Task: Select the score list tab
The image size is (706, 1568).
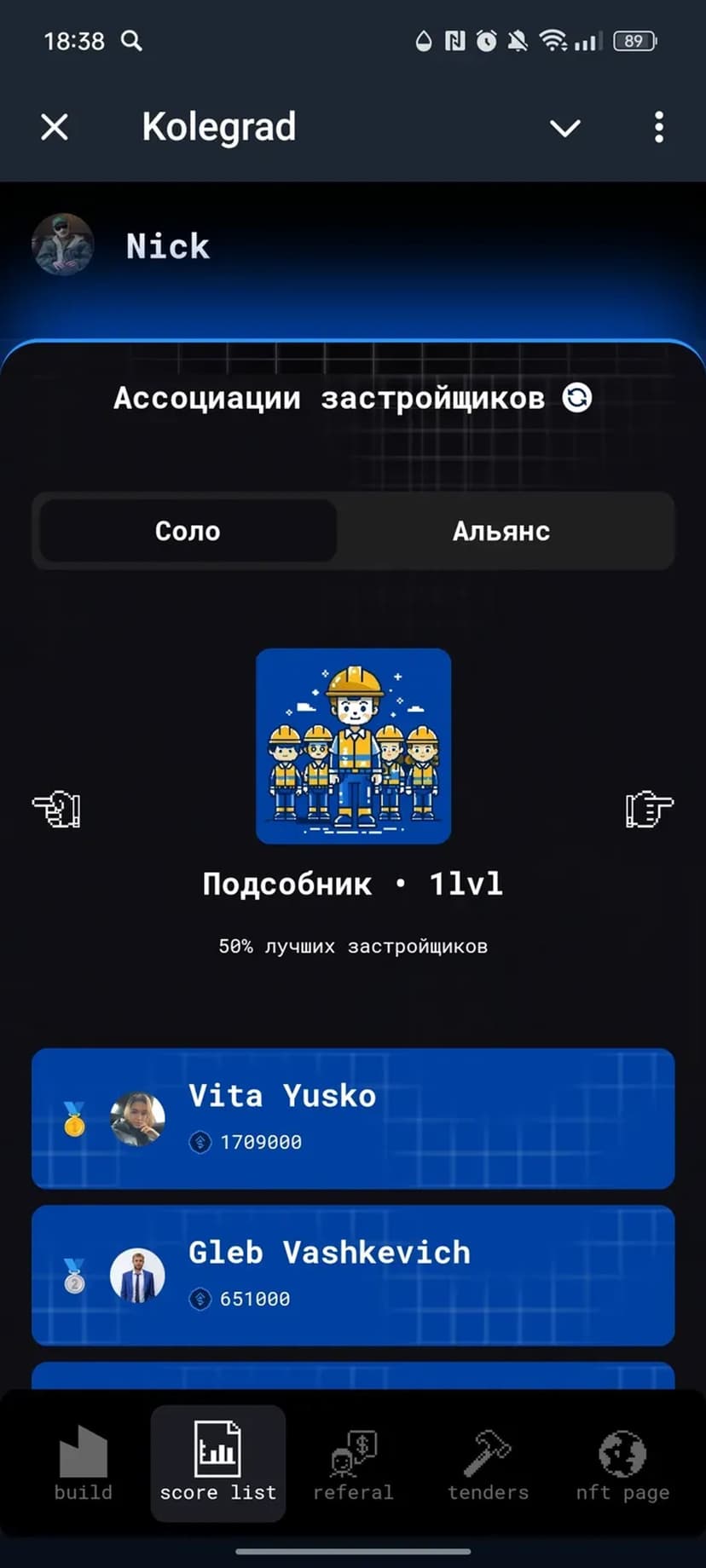Action: tap(218, 1463)
